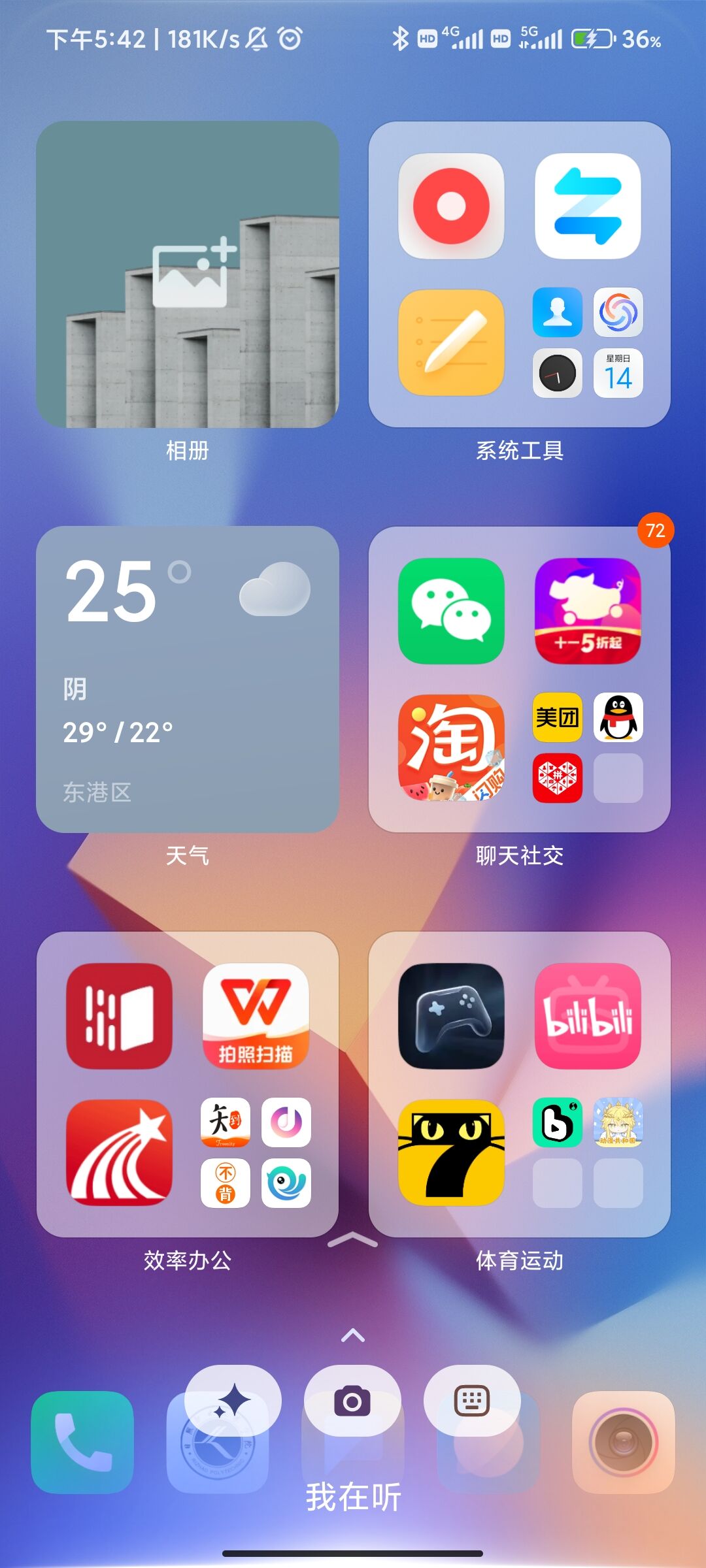Launch the red screen recorder app
This screenshot has width=706, height=1568.
coord(451,206)
